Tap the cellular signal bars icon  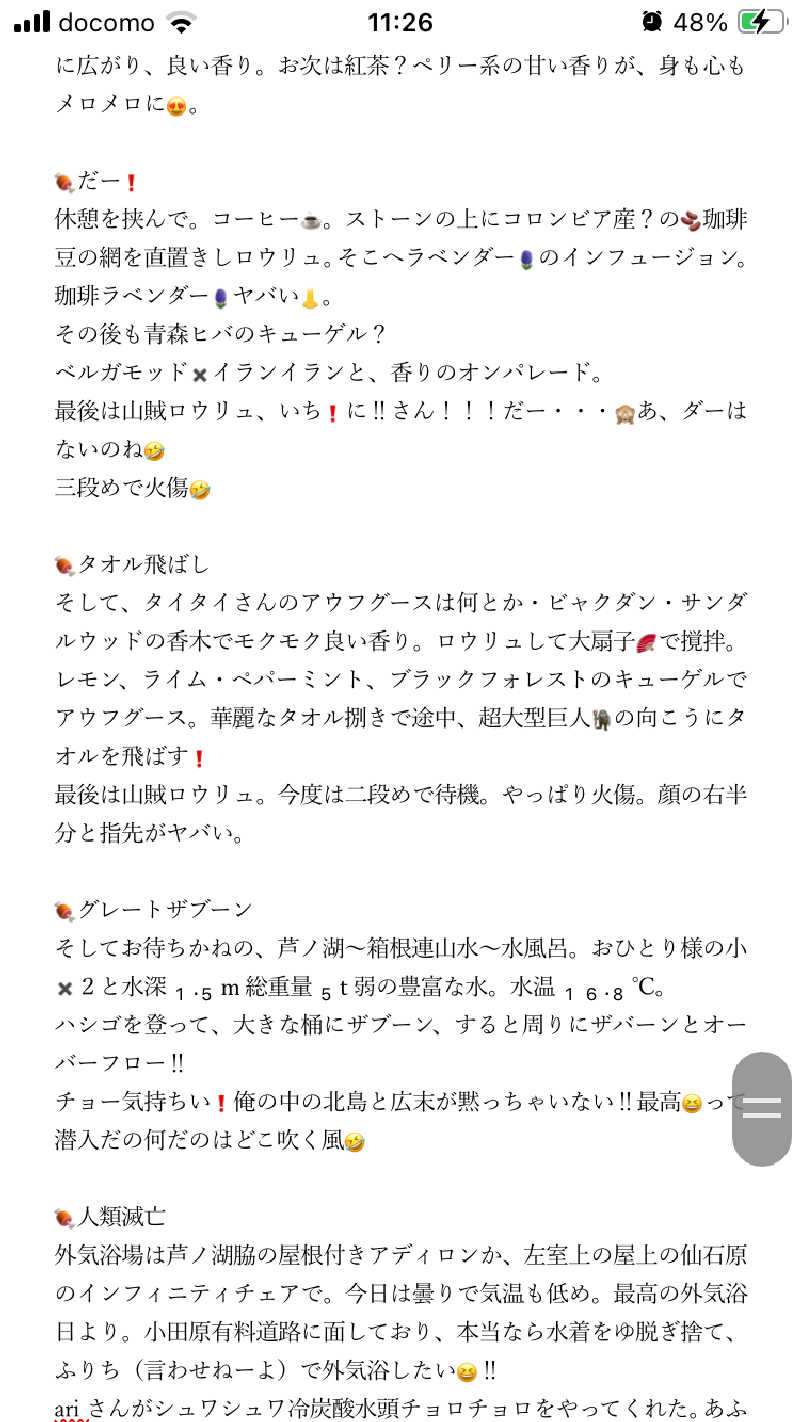[x=30, y=19]
